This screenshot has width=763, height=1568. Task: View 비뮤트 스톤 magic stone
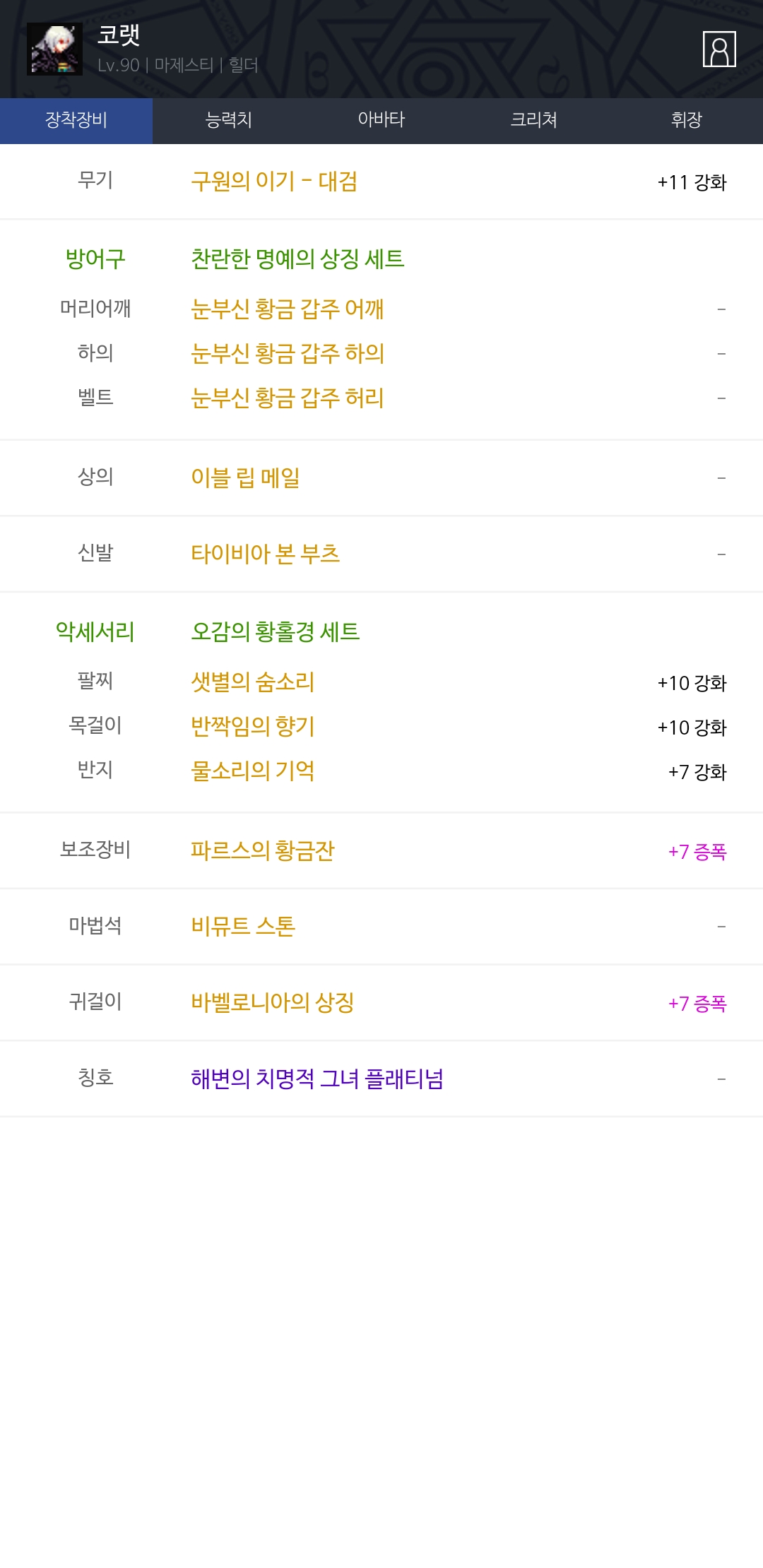tap(243, 926)
